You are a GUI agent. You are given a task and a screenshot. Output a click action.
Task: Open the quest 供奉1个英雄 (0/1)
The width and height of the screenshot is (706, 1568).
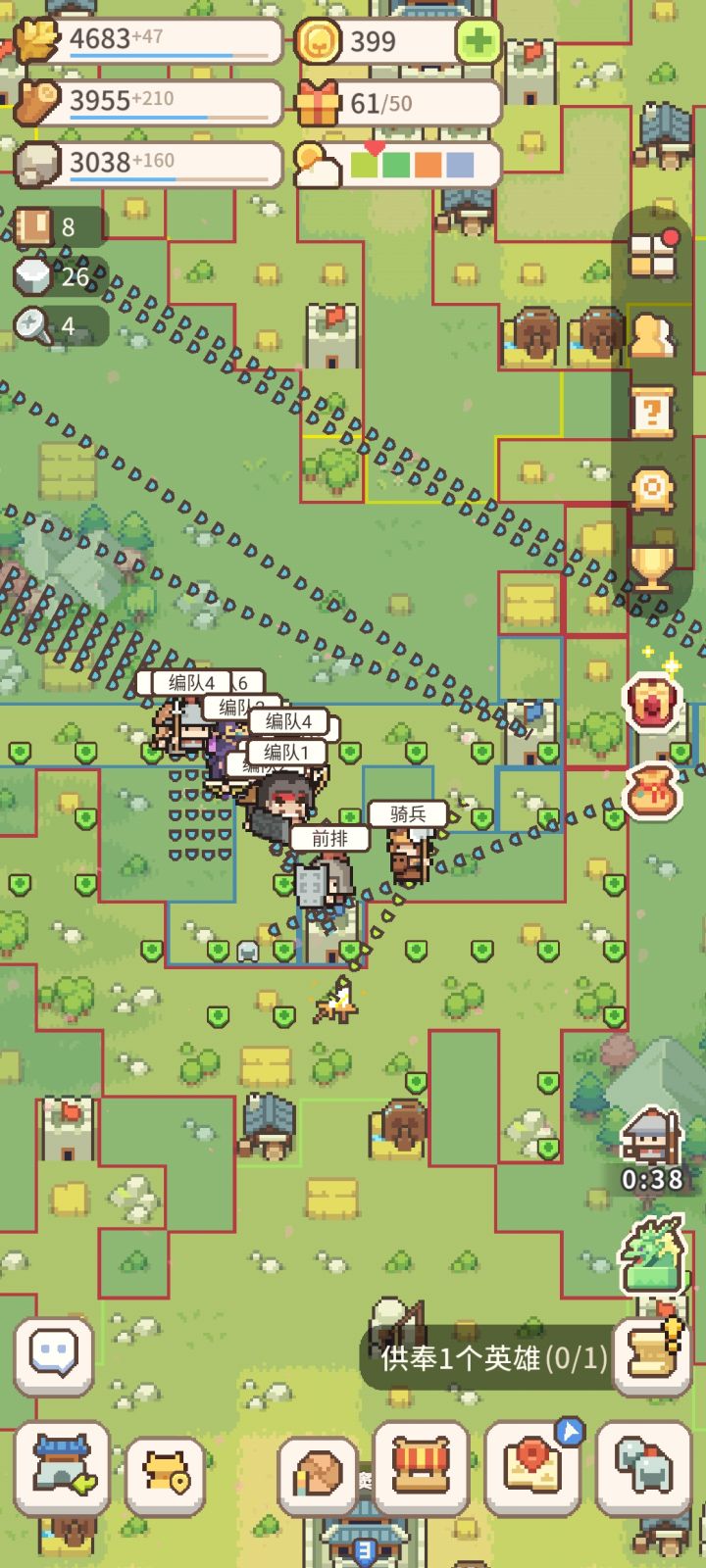494,1357
